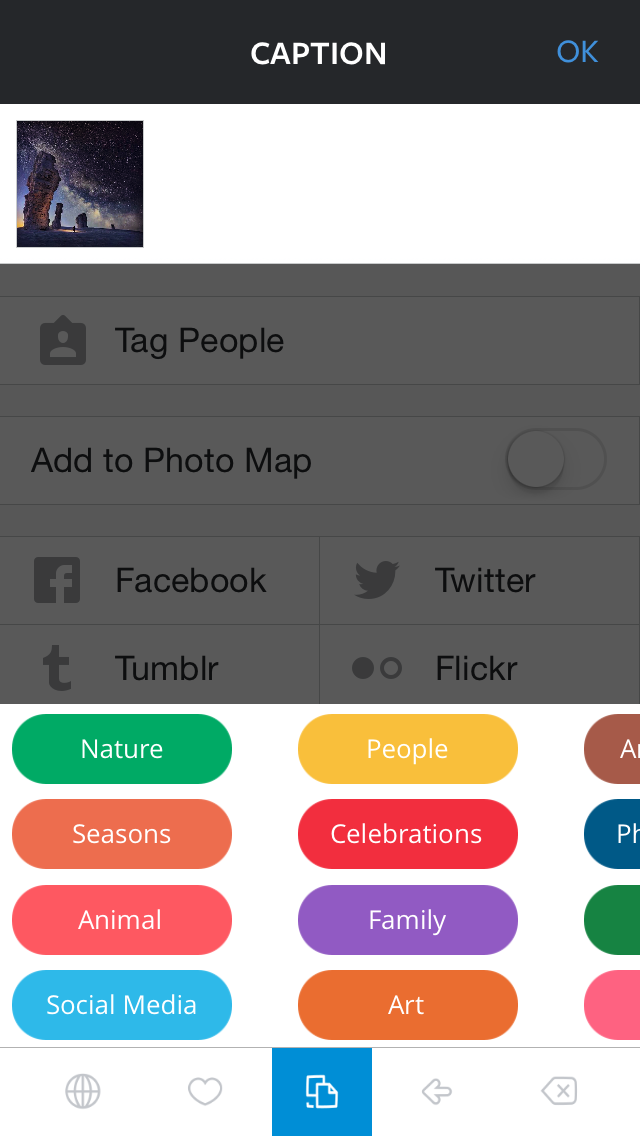The height and width of the screenshot is (1136, 640).
Task: Tap the caption text area
Action: click(x=391, y=184)
